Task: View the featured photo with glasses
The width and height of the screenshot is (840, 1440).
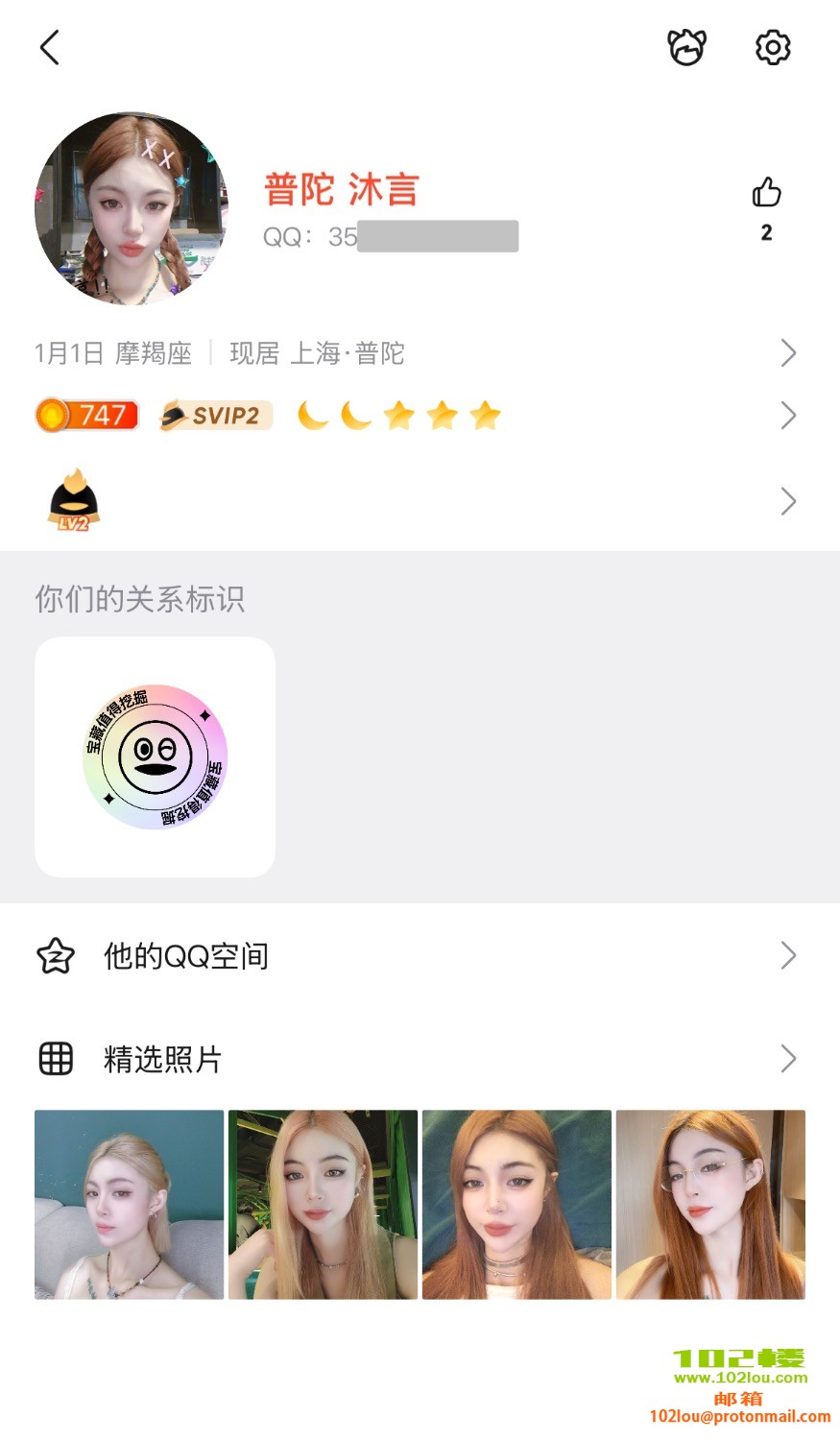Action: coord(710,1204)
